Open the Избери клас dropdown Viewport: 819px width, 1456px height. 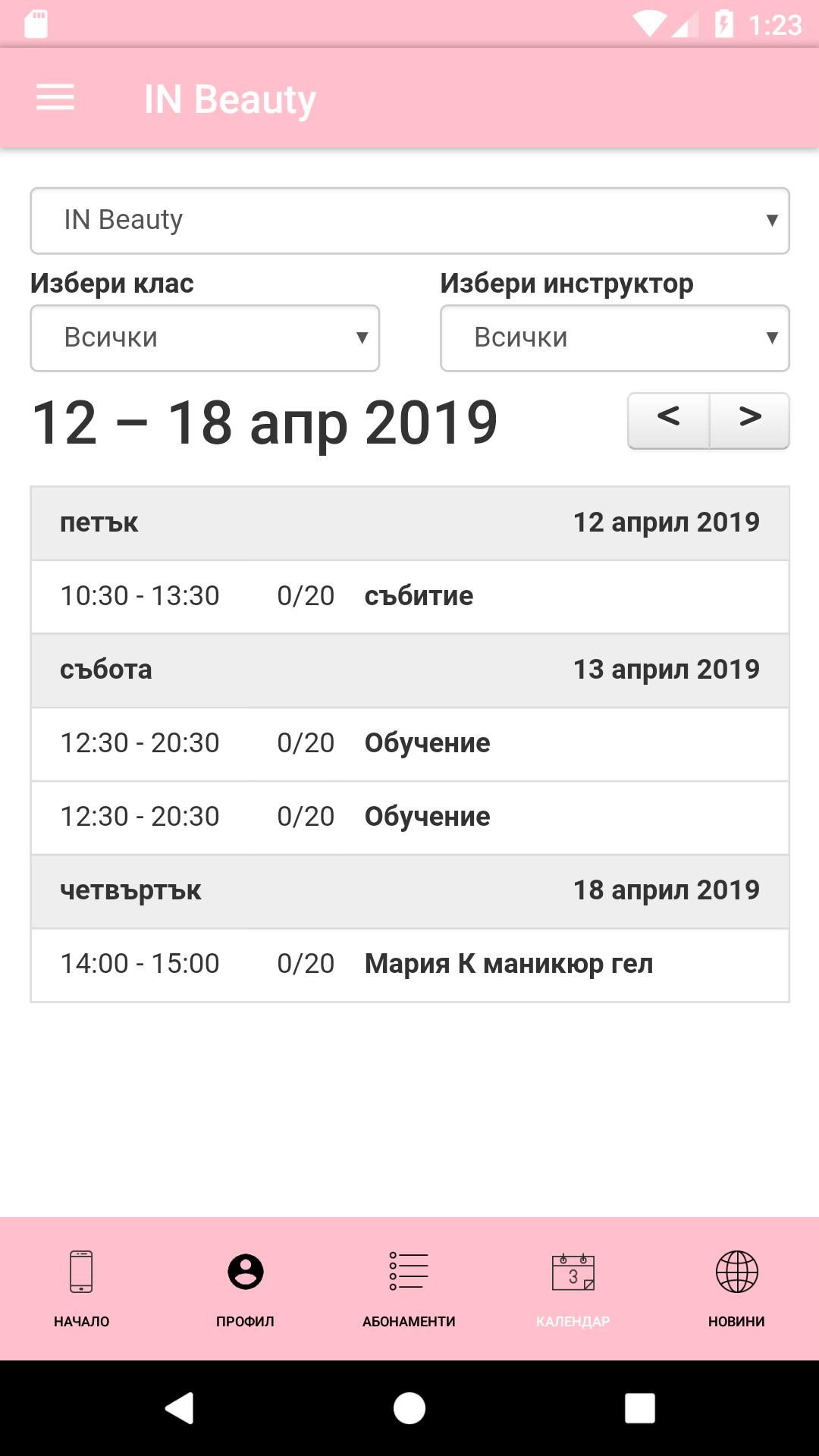click(x=205, y=338)
